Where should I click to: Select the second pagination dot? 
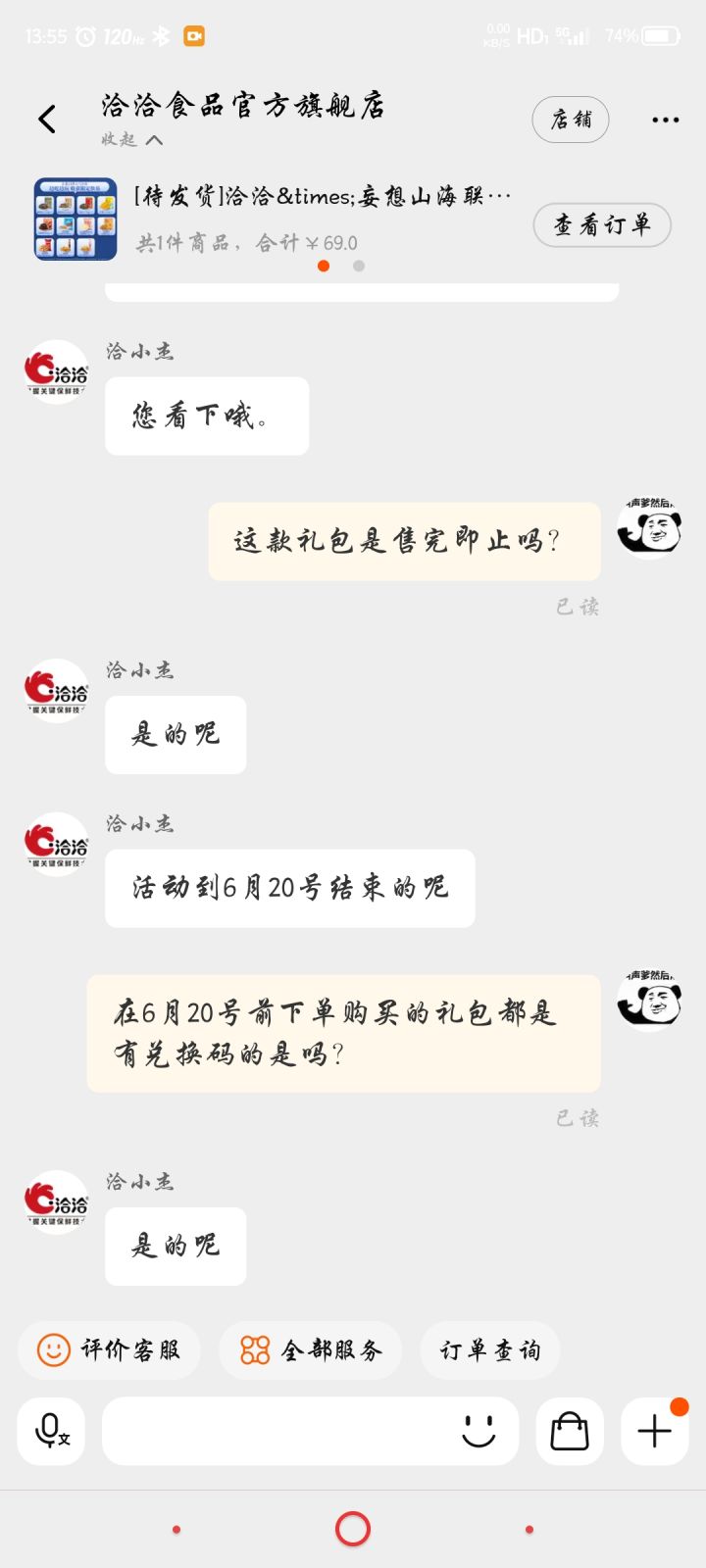[x=359, y=265]
